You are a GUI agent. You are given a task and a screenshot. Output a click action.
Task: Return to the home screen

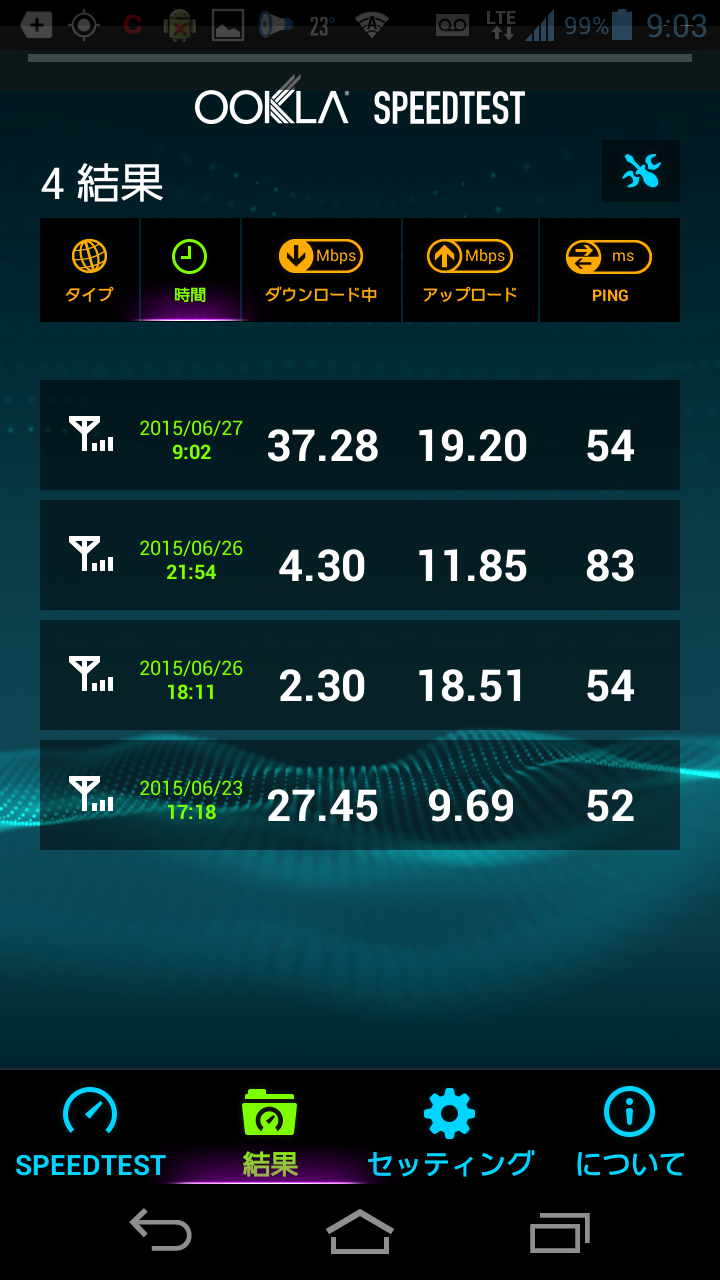[x=360, y=1231]
